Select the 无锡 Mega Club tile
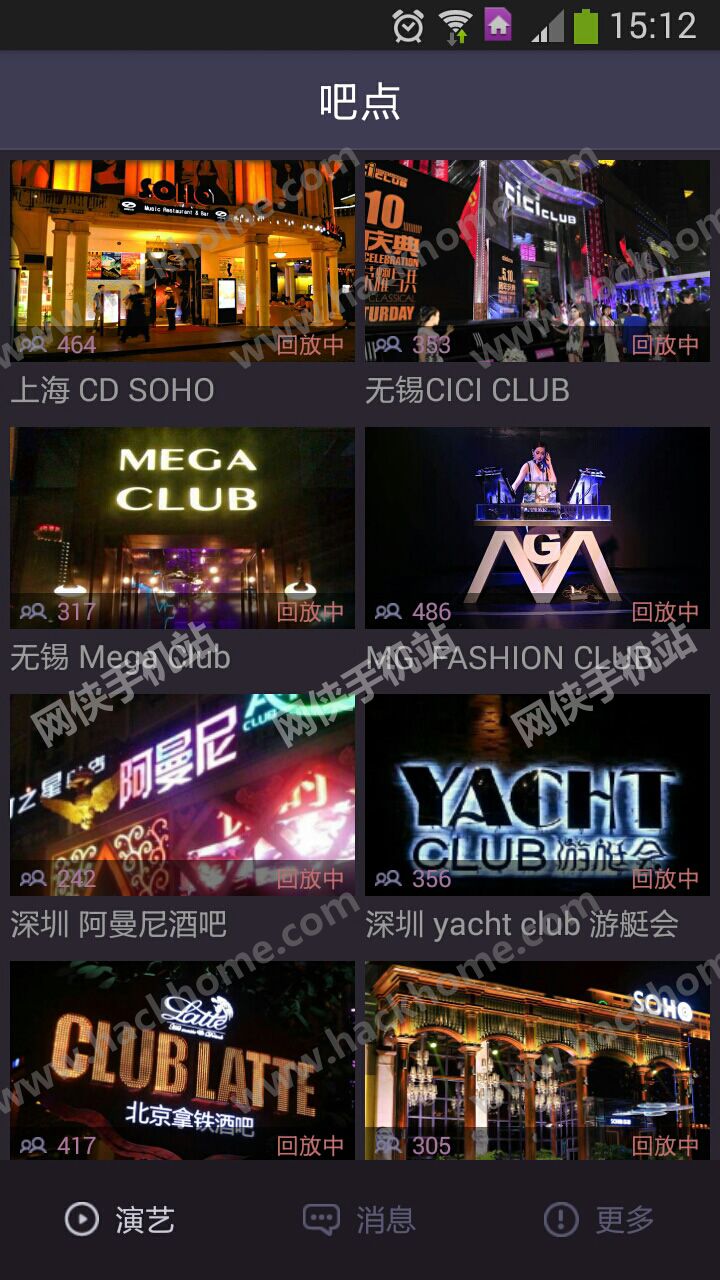 click(x=182, y=528)
